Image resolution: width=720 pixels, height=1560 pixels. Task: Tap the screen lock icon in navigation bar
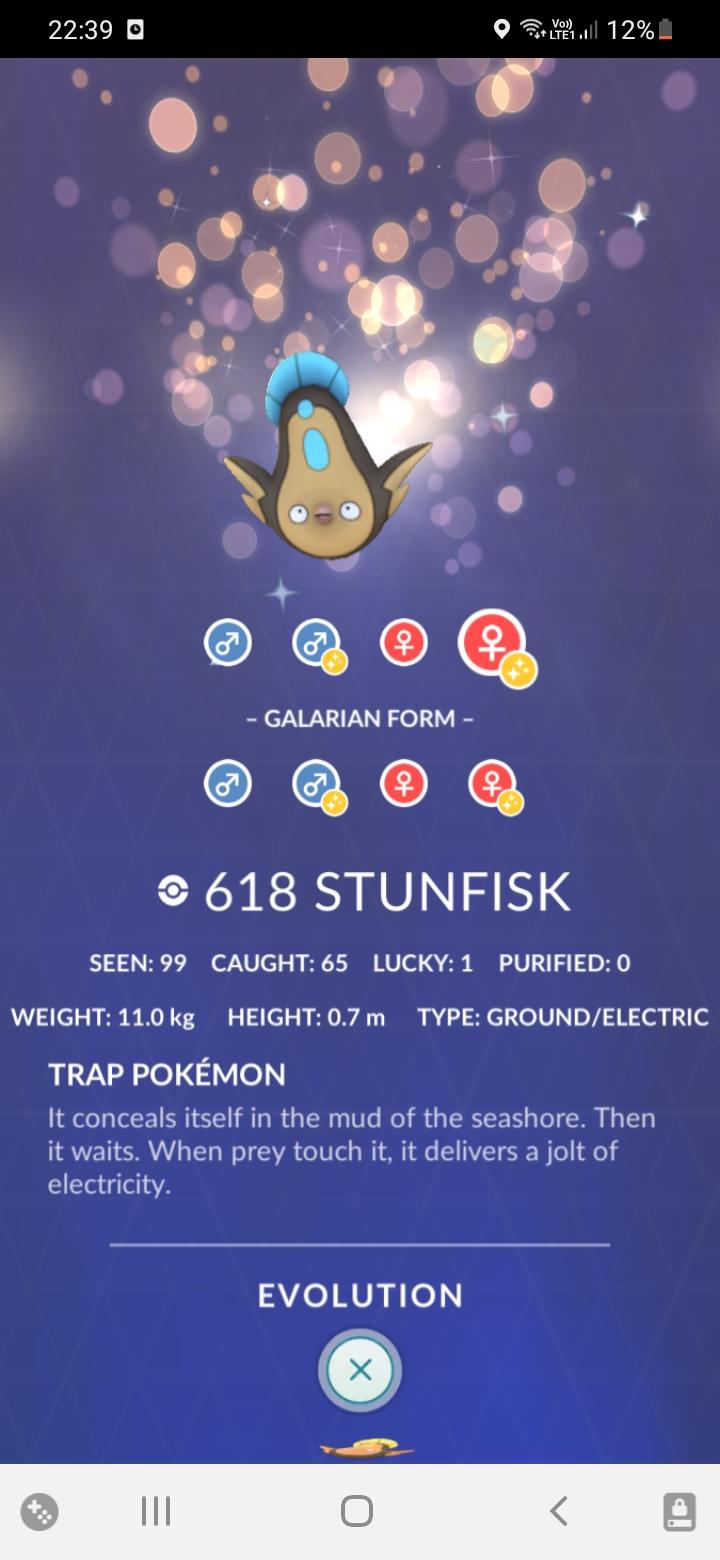(680, 1511)
